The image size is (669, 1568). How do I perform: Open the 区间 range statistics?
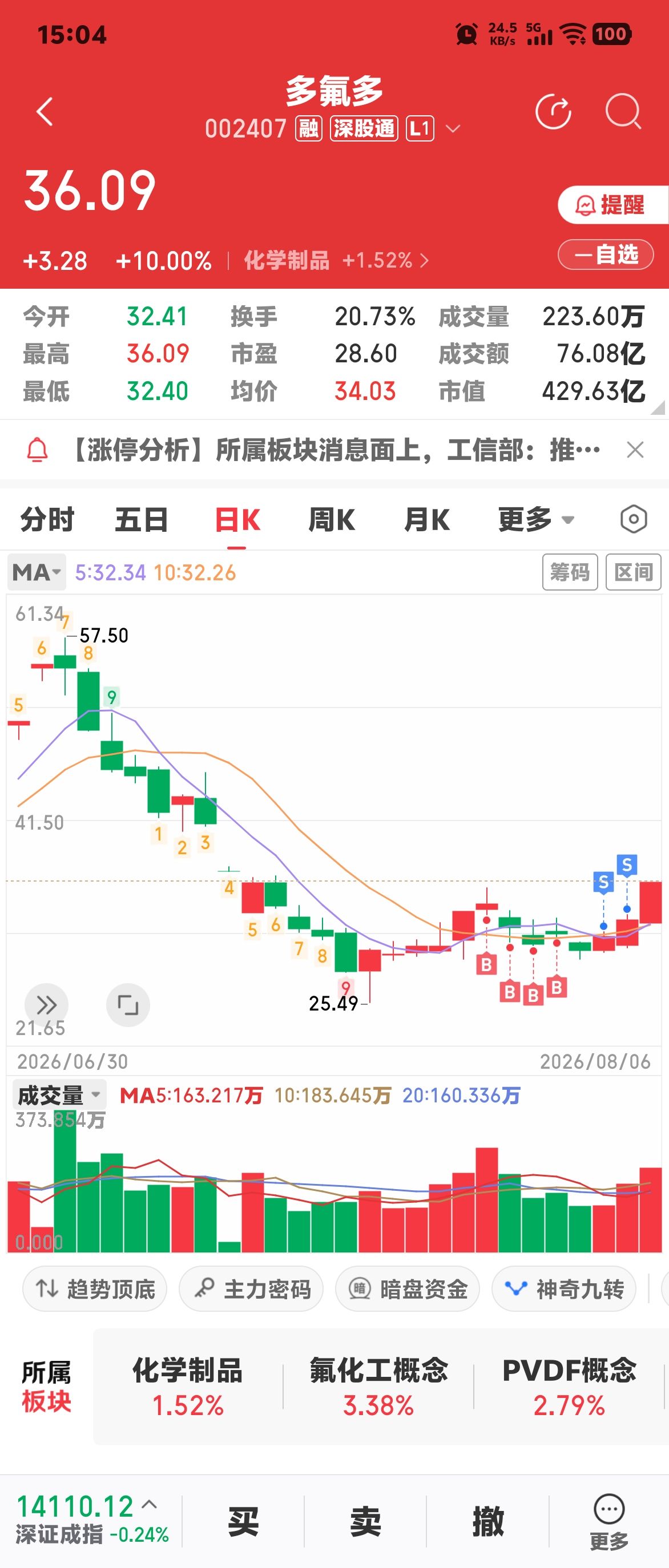(x=634, y=572)
